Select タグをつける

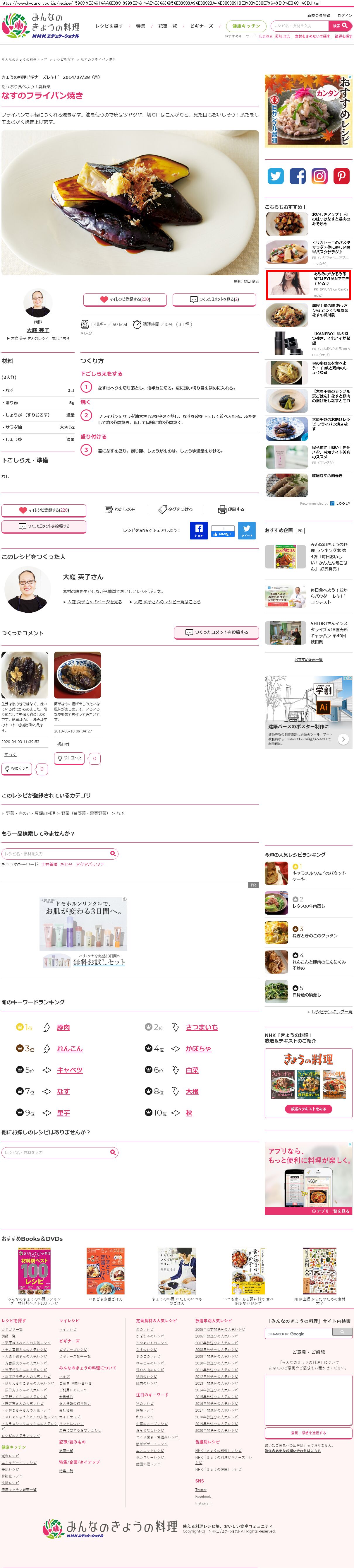pyautogui.click(x=176, y=510)
